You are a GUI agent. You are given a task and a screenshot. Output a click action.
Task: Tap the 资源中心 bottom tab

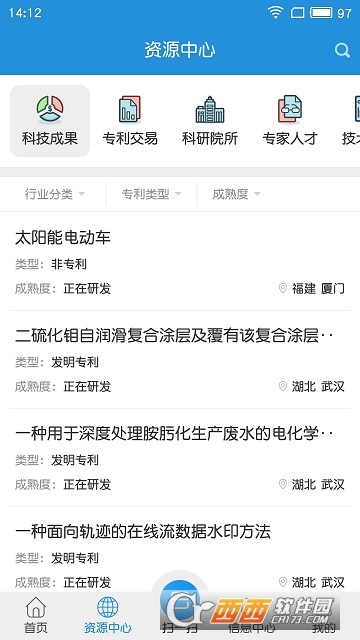click(108, 616)
